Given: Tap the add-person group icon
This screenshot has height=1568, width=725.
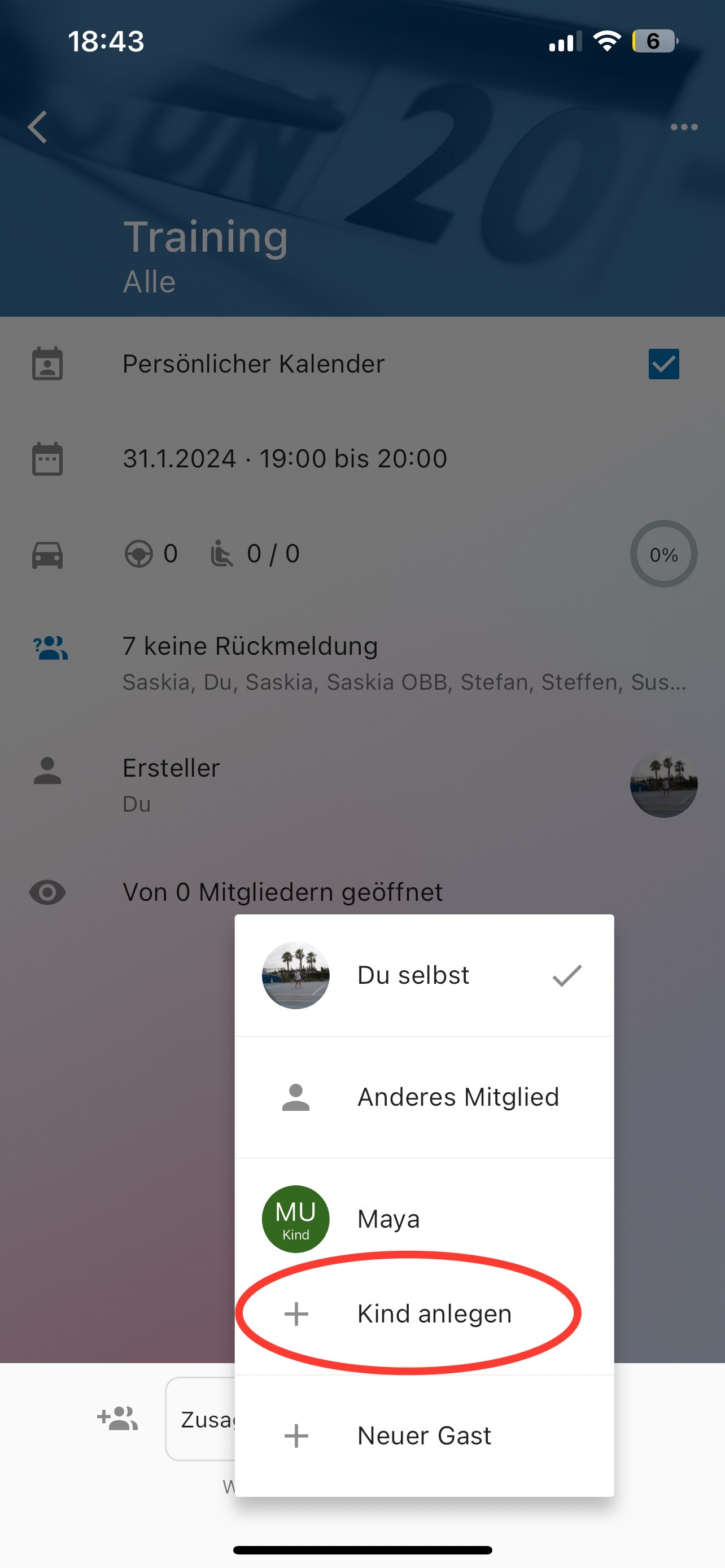Looking at the screenshot, I should [117, 1418].
